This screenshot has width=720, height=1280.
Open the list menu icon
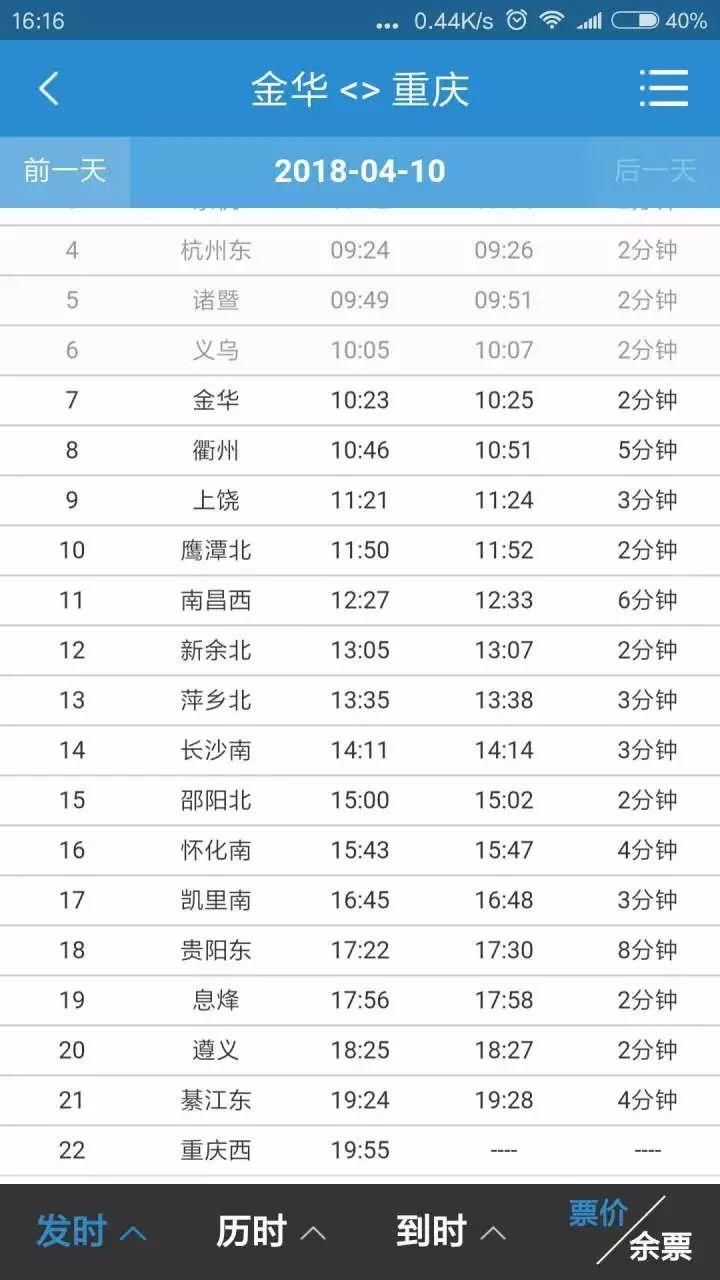[x=664, y=89]
